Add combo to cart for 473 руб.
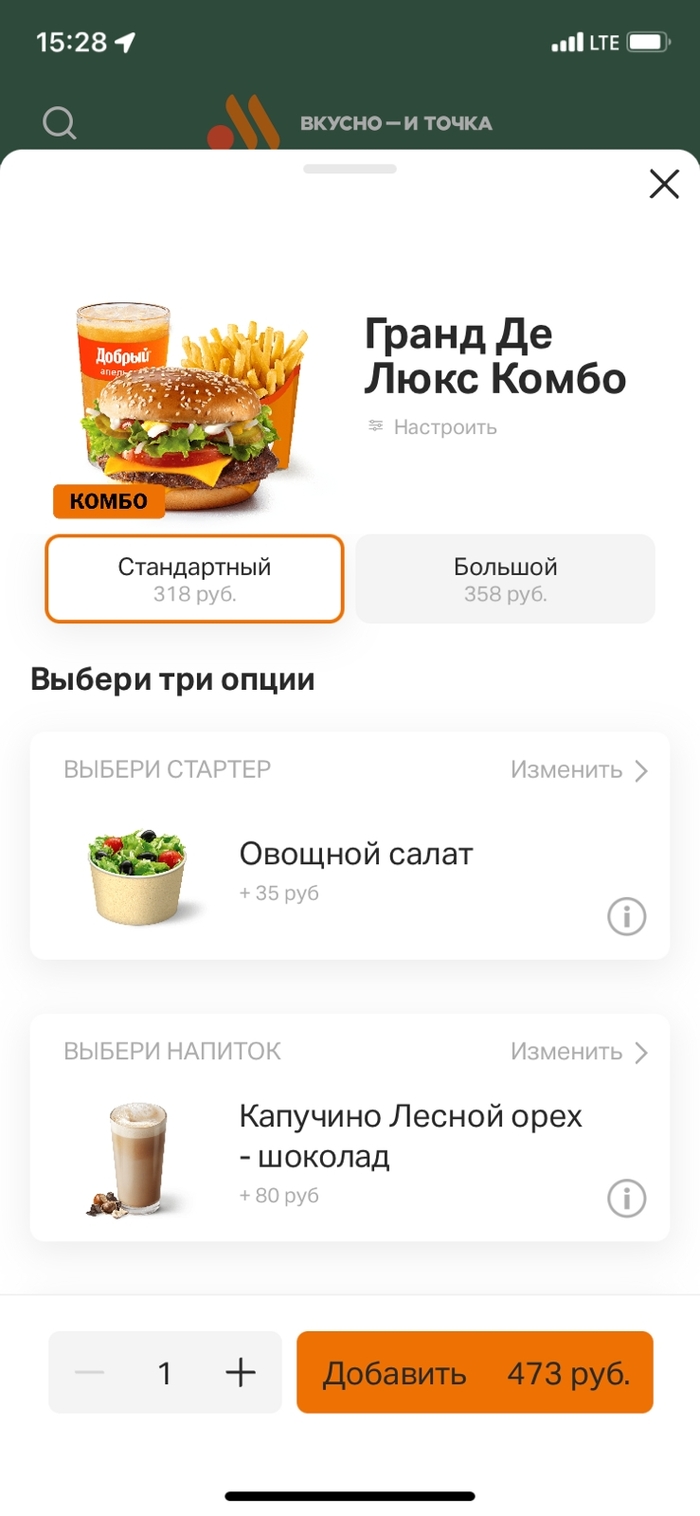This screenshot has width=700, height=1516. click(x=475, y=1373)
